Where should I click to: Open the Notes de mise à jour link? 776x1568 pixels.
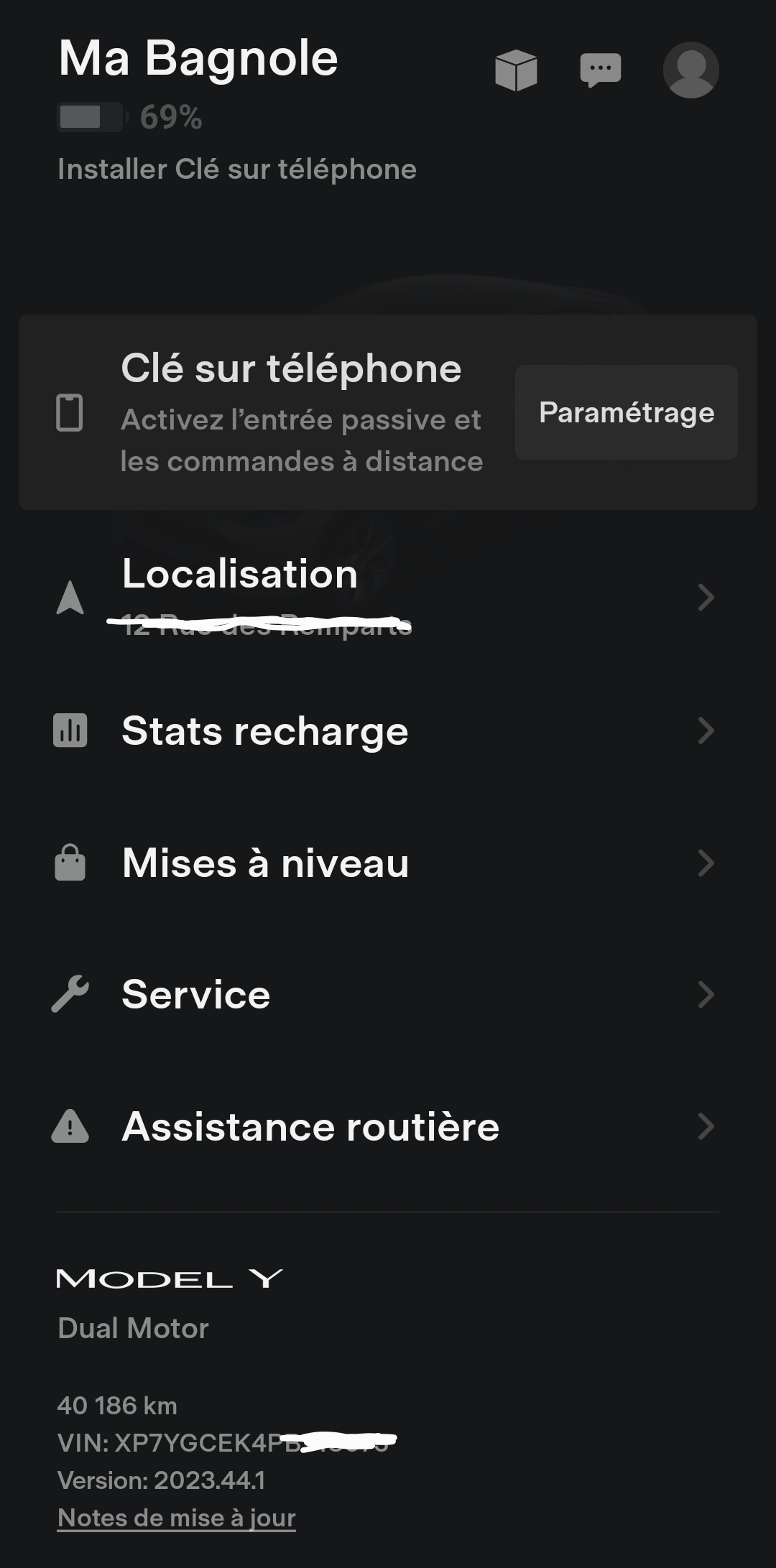177,1518
